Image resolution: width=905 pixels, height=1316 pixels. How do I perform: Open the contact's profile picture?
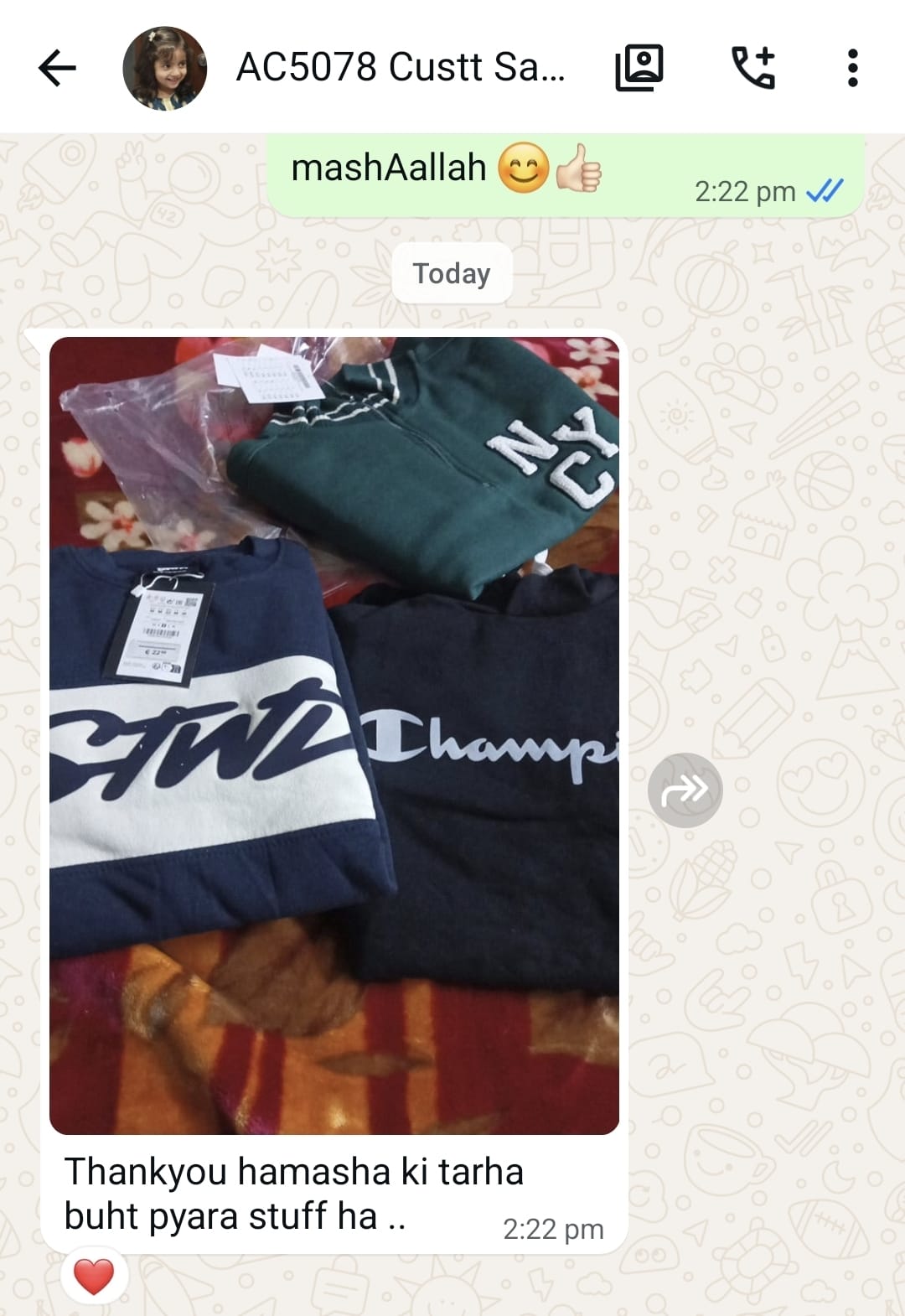click(x=165, y=68)
